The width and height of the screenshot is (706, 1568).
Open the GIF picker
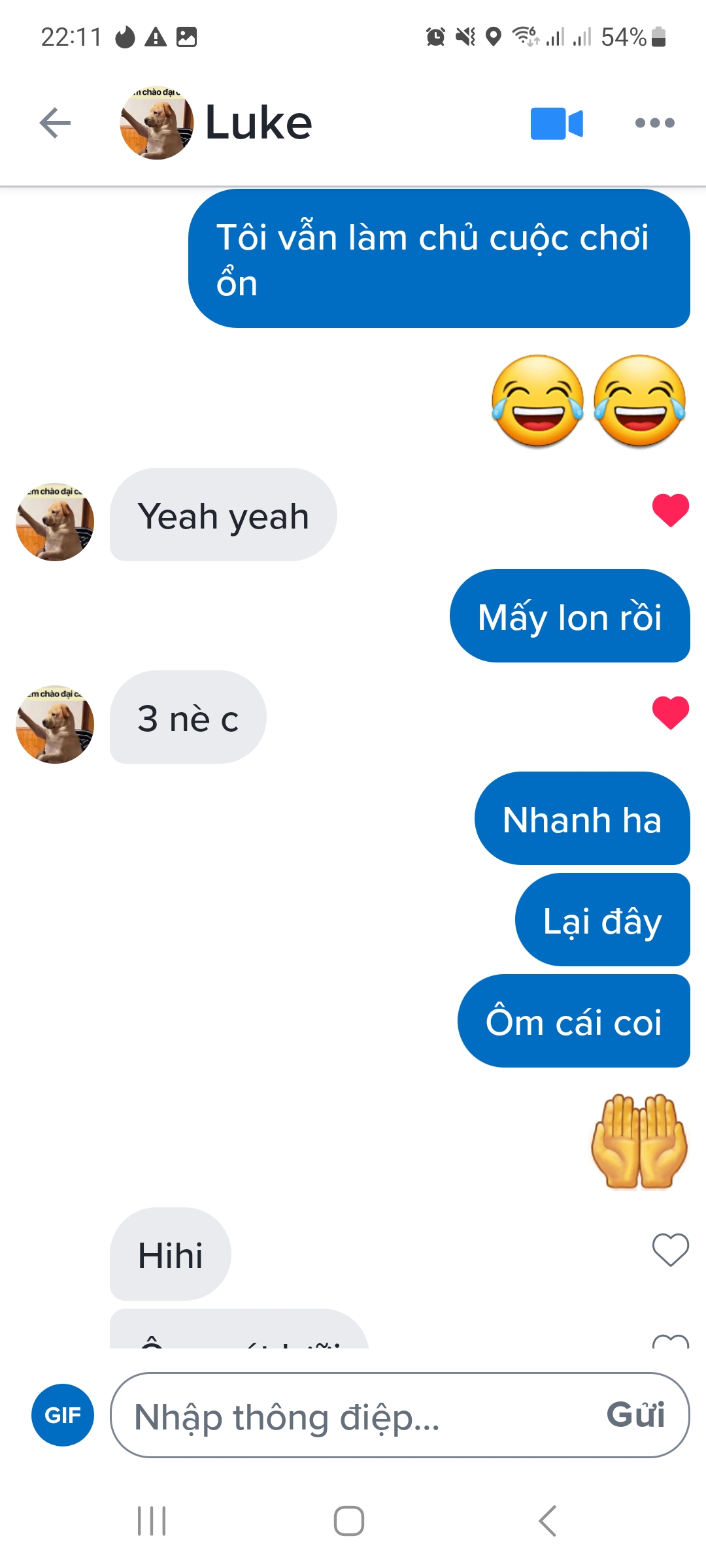63,1415
